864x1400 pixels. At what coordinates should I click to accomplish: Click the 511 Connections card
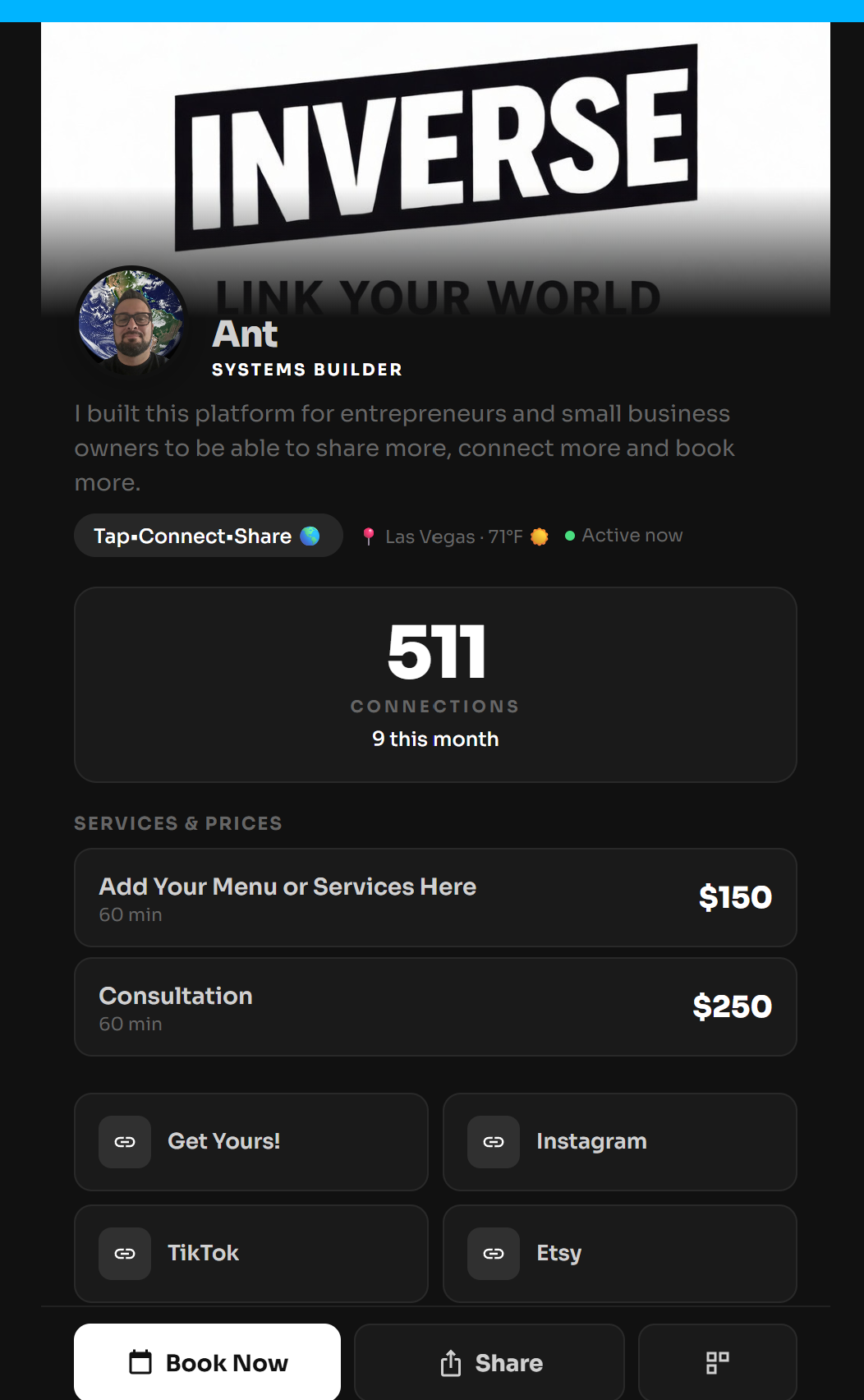(x=434, y=684)
